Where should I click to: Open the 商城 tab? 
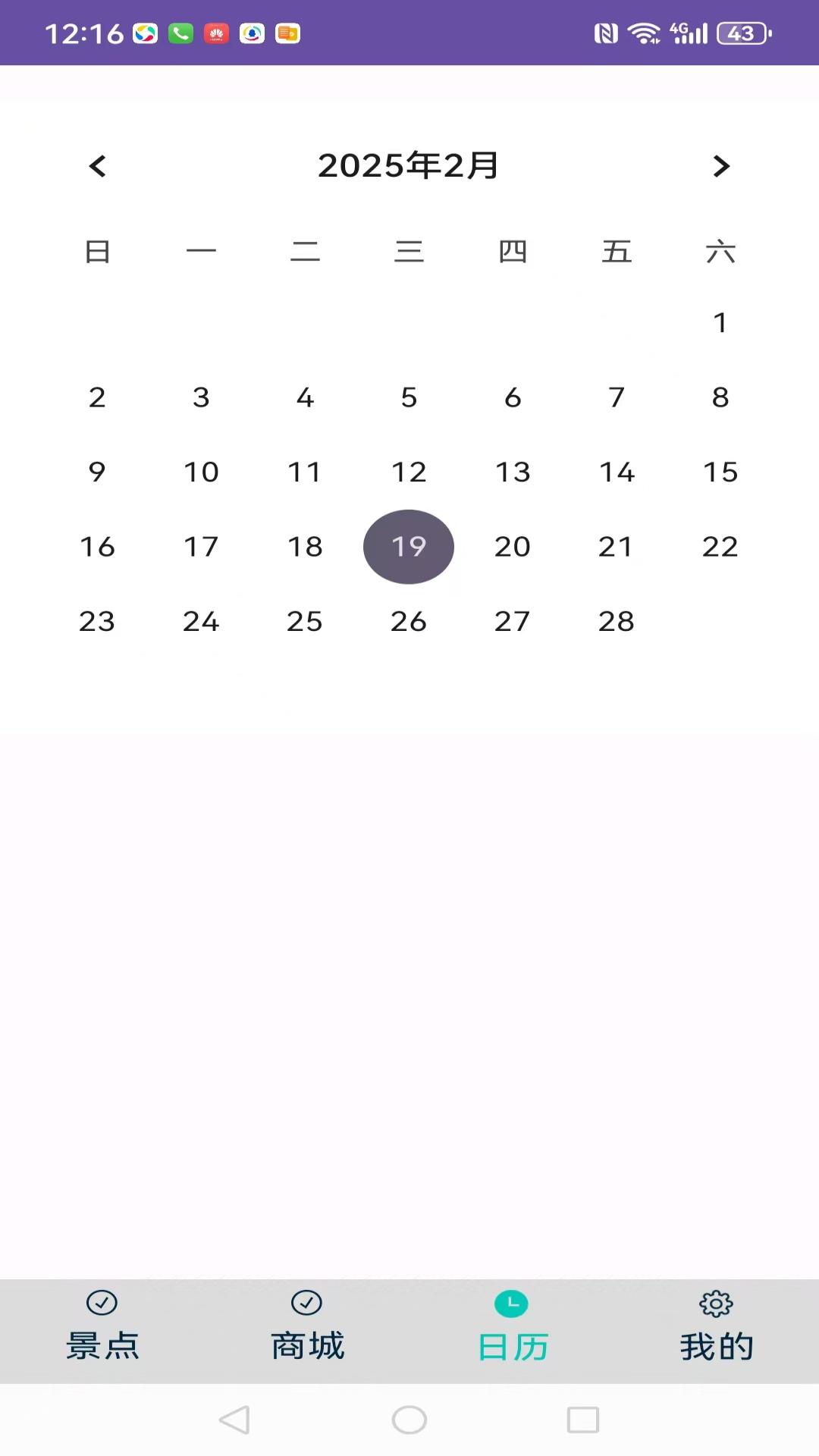[307, 1331]
